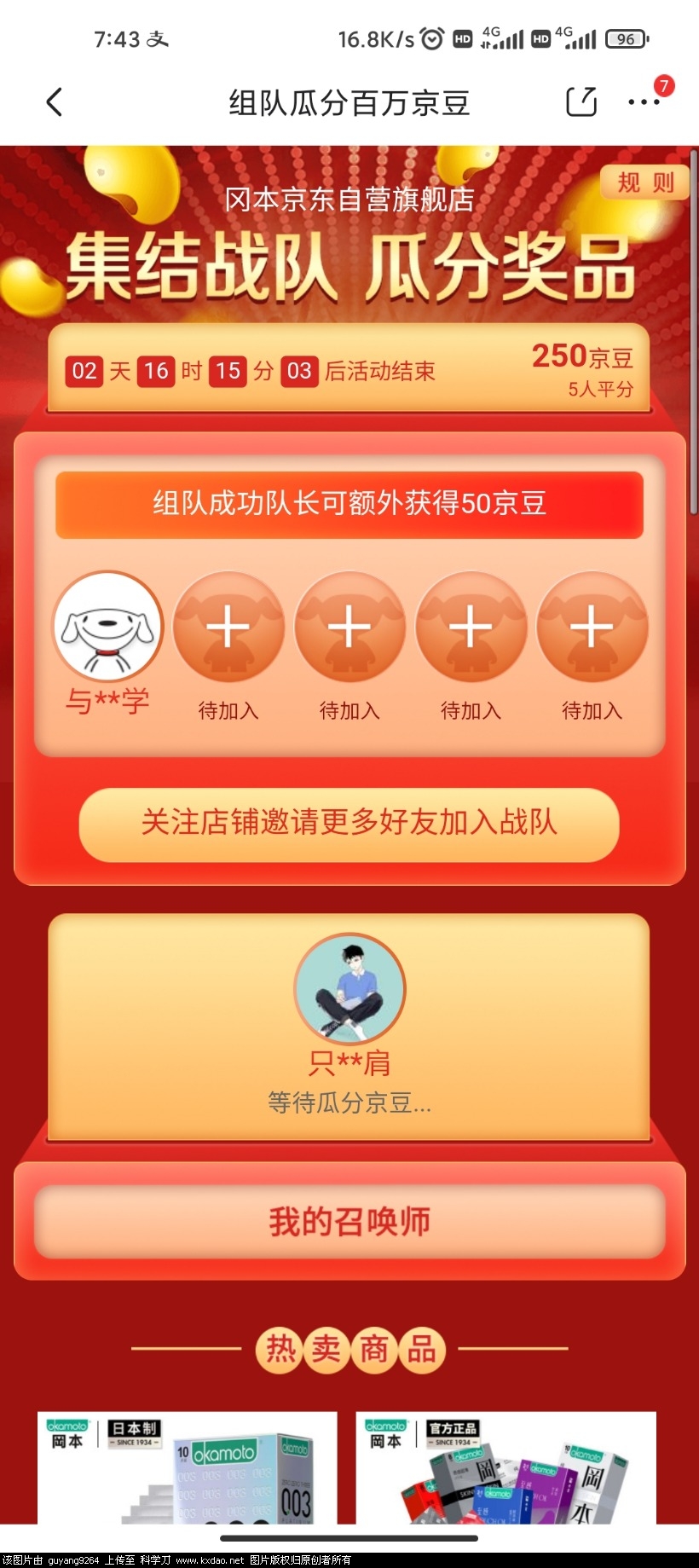This screenshot has width=699, height=1568.
Task: Open 我的召唤师 section
Action: click(x=349, y=1221)
